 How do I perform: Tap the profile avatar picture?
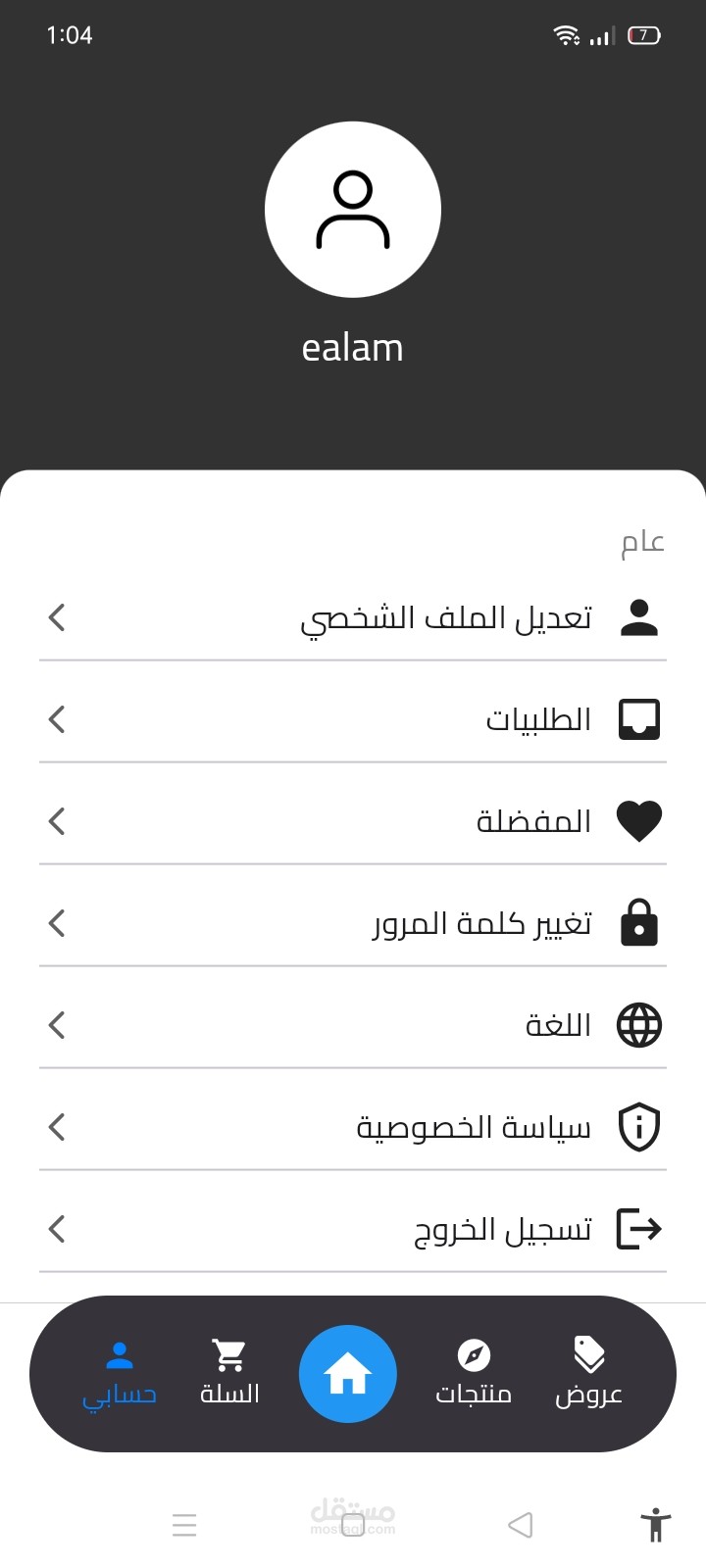(353, 210)
